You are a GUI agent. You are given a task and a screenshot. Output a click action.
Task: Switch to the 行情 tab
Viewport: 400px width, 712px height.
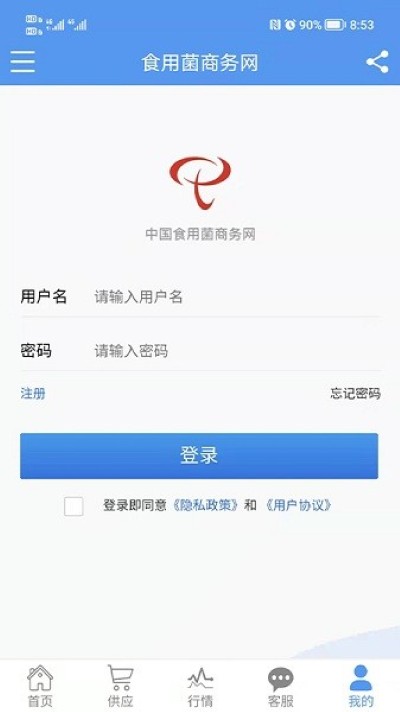[x=200, y=686]
